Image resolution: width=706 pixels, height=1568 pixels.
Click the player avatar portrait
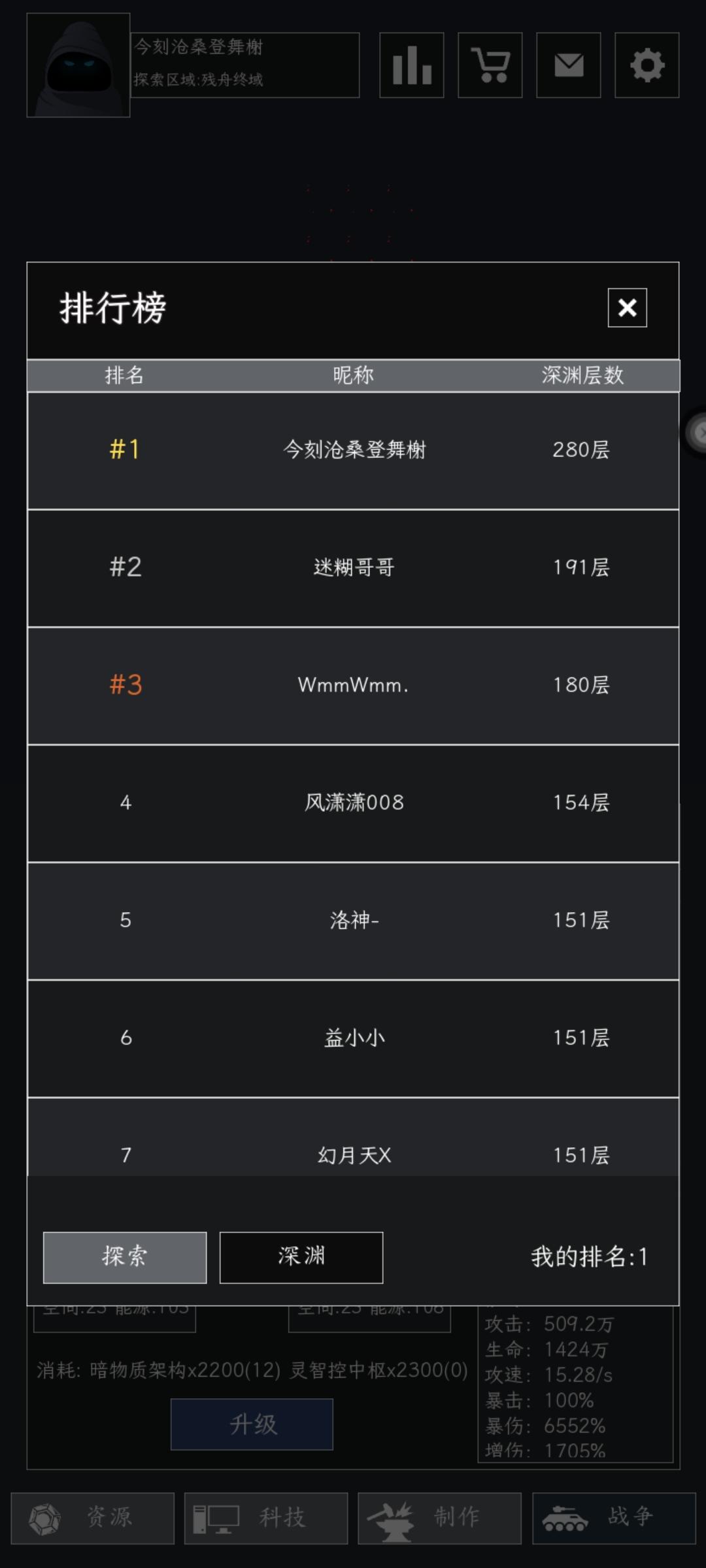[x=80, y=65]
